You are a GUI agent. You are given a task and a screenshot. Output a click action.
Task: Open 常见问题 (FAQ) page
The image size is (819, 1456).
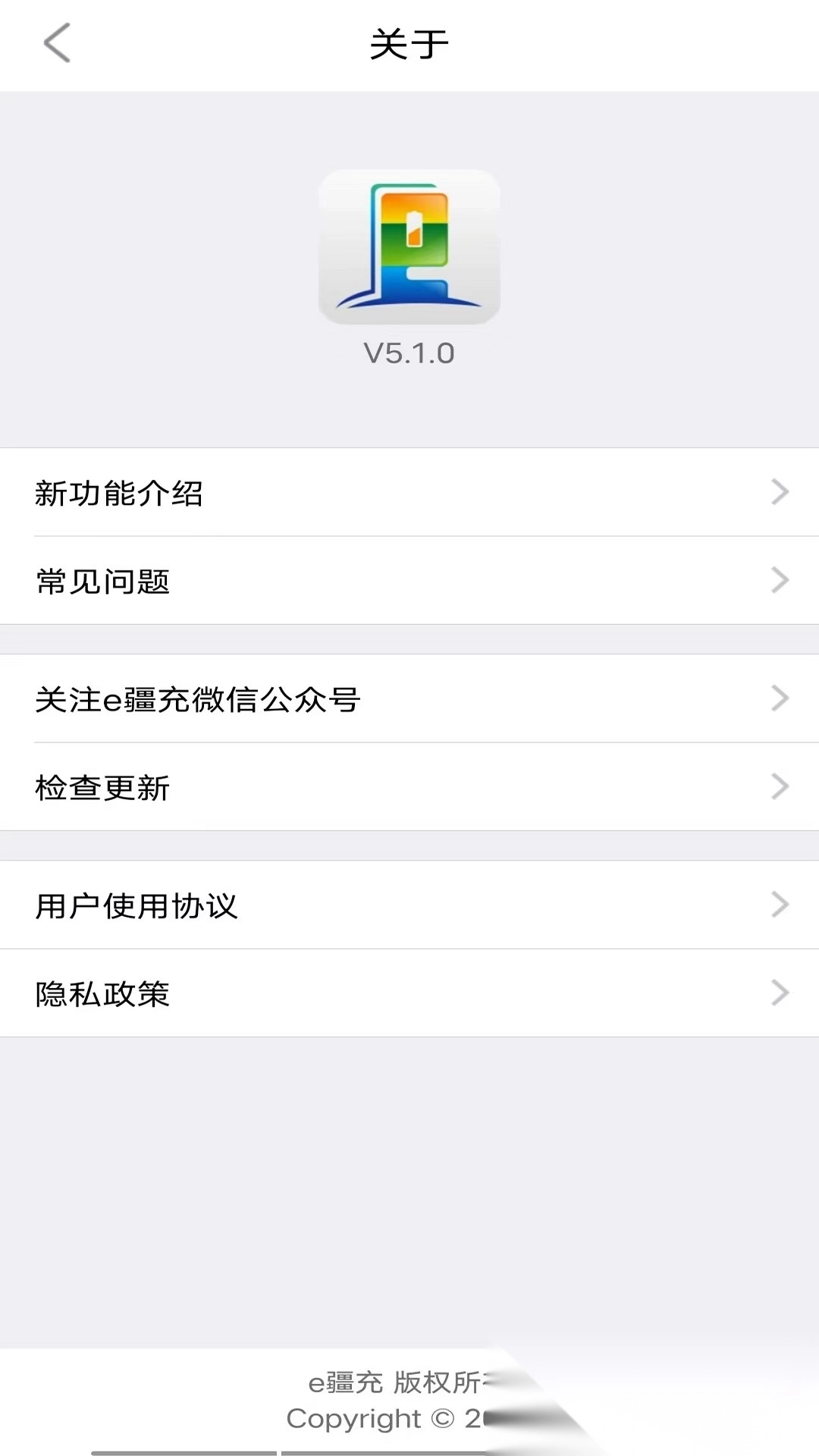click(102, 582)
